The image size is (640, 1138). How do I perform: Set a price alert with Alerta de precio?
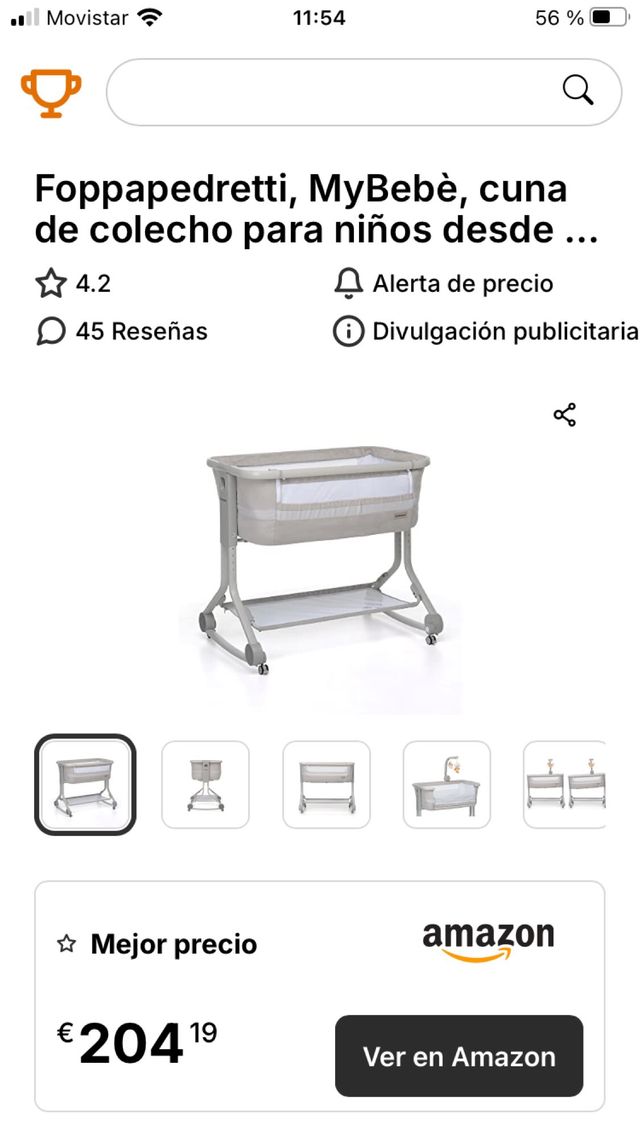tap(443, 284)
